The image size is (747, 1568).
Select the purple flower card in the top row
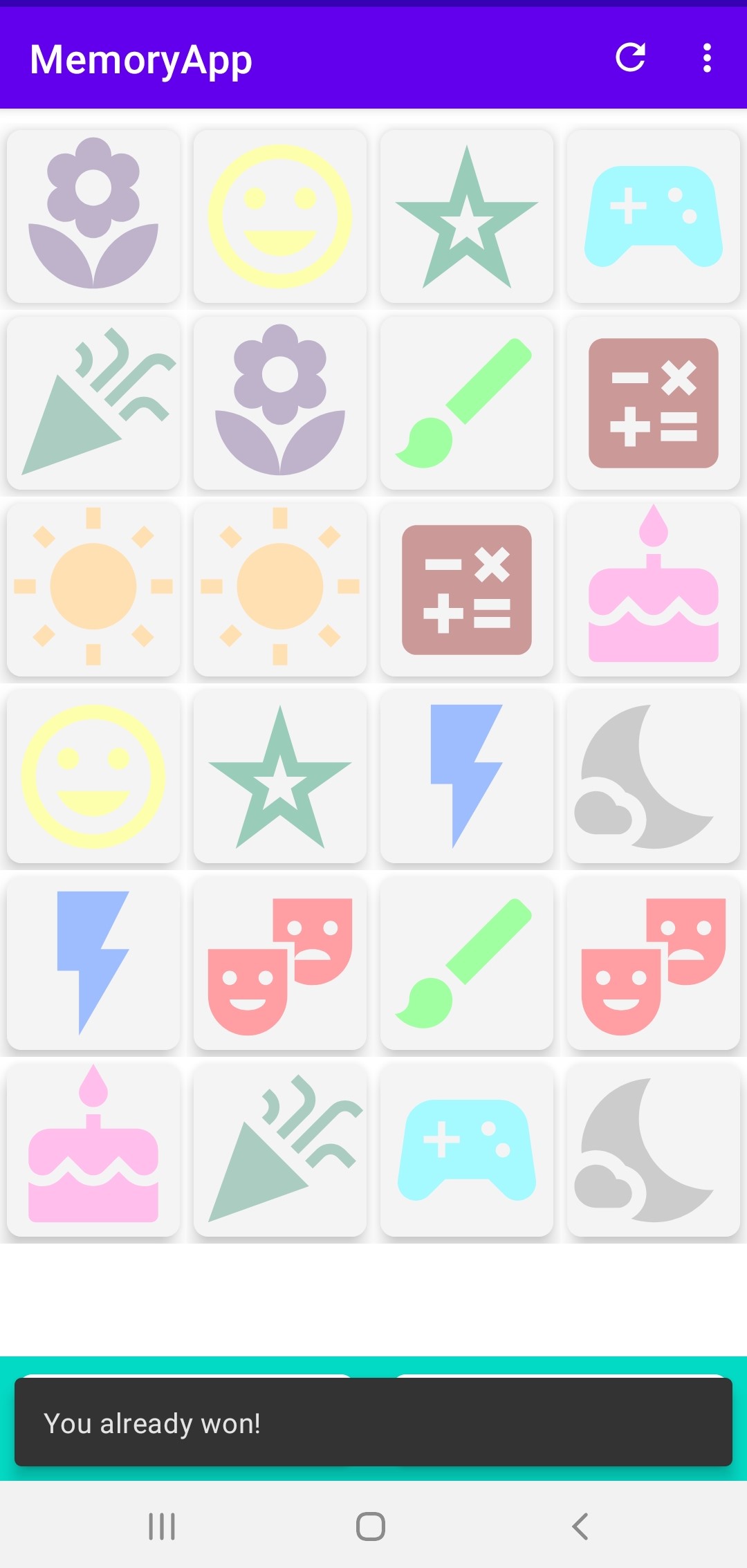click(x=93, y=216)
